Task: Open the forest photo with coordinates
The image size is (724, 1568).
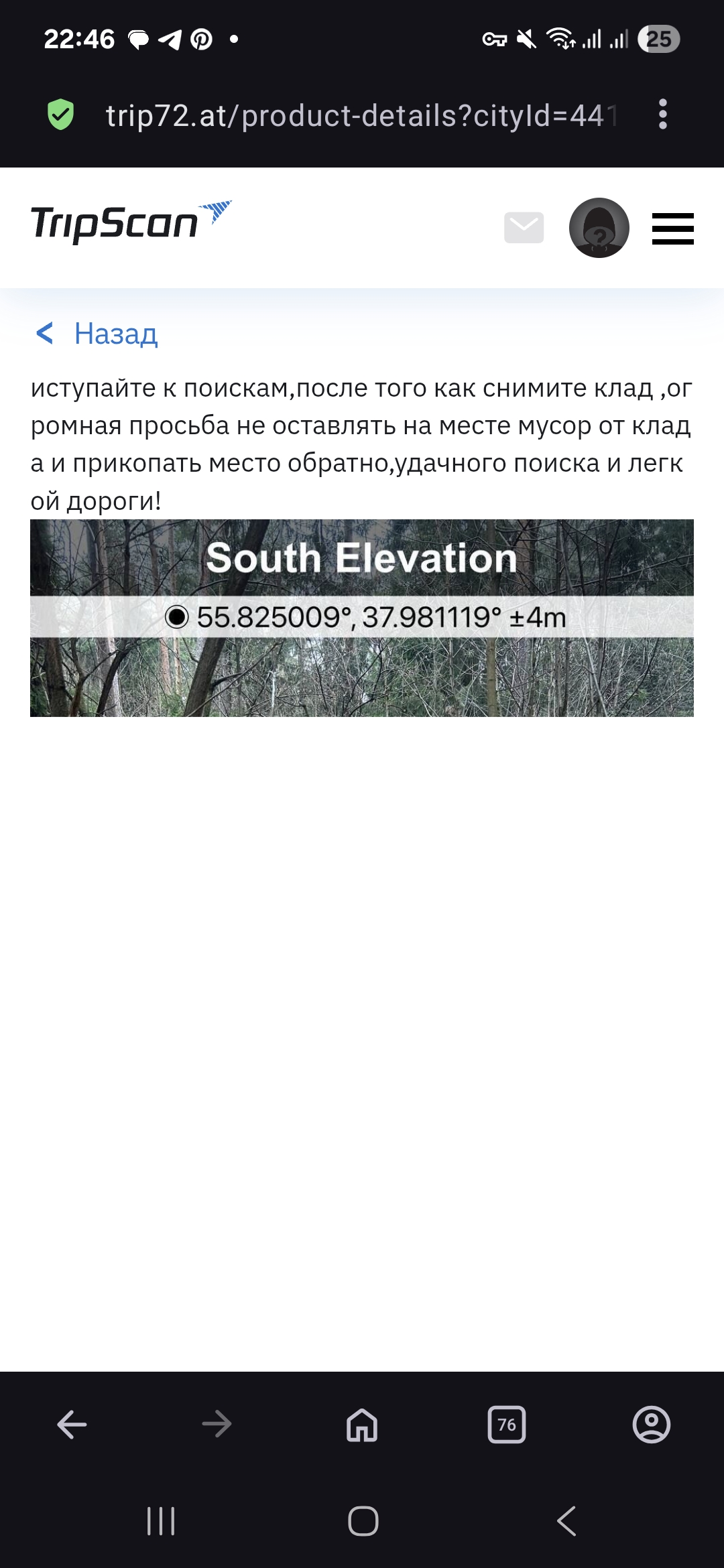Action: click(x=362, y=618)
